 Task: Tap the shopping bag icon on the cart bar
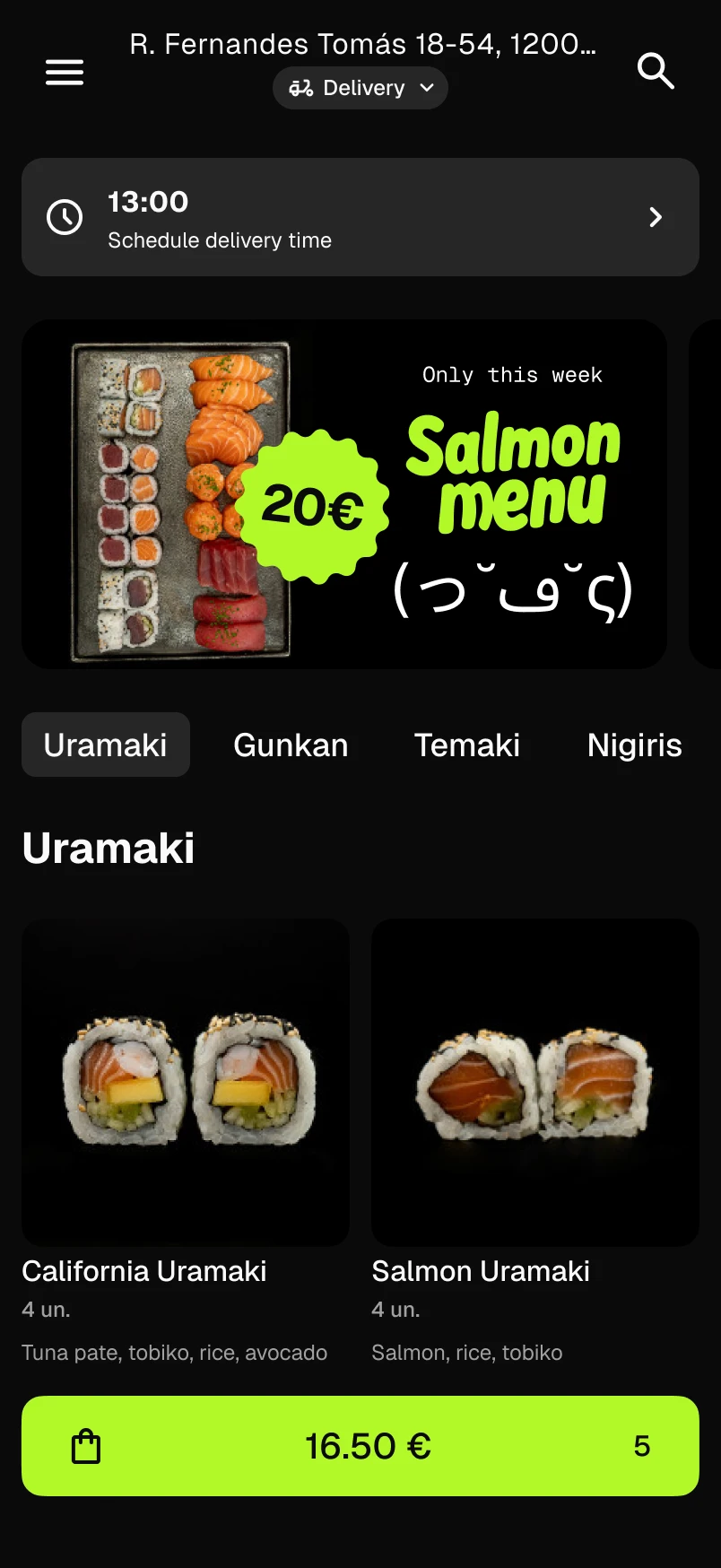(86, 1446)
